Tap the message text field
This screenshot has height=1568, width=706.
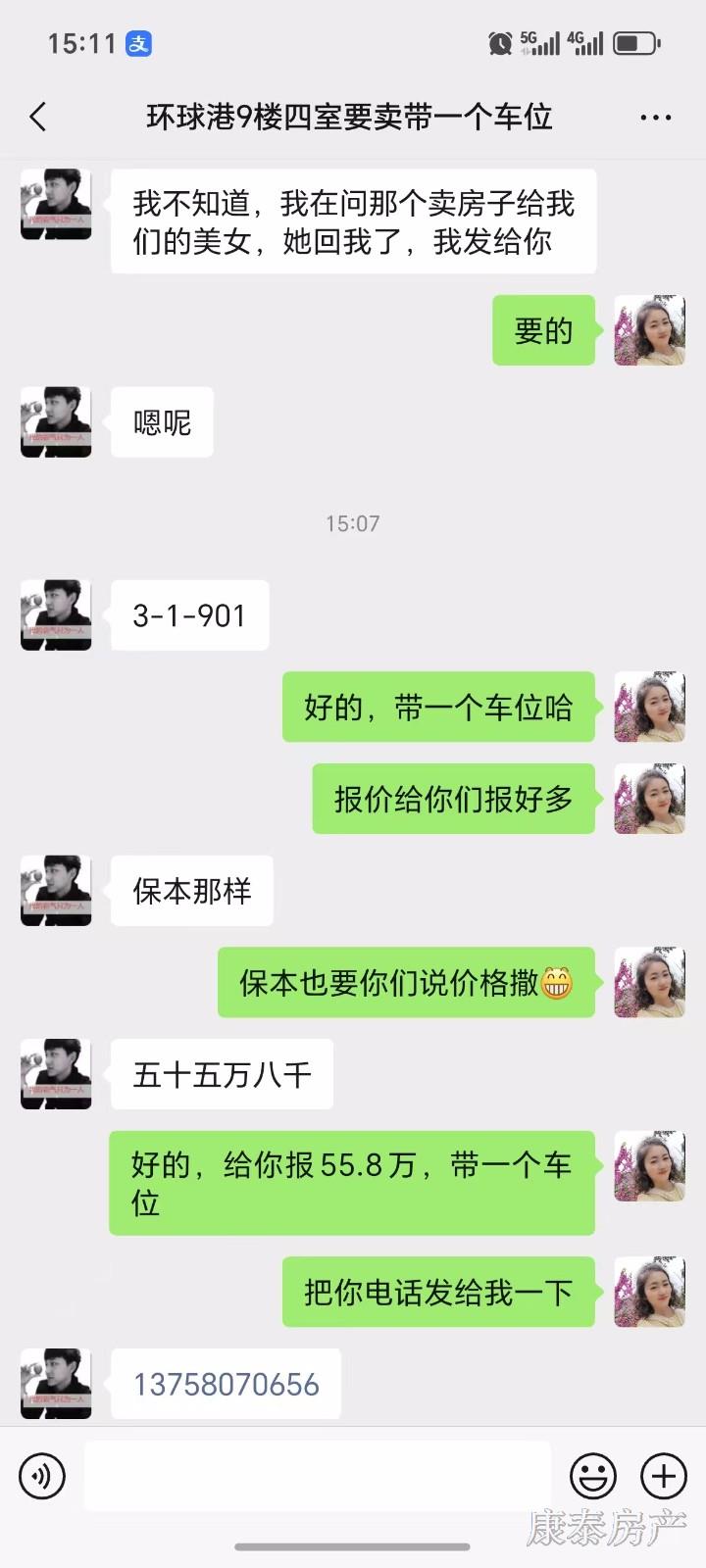317,1476
